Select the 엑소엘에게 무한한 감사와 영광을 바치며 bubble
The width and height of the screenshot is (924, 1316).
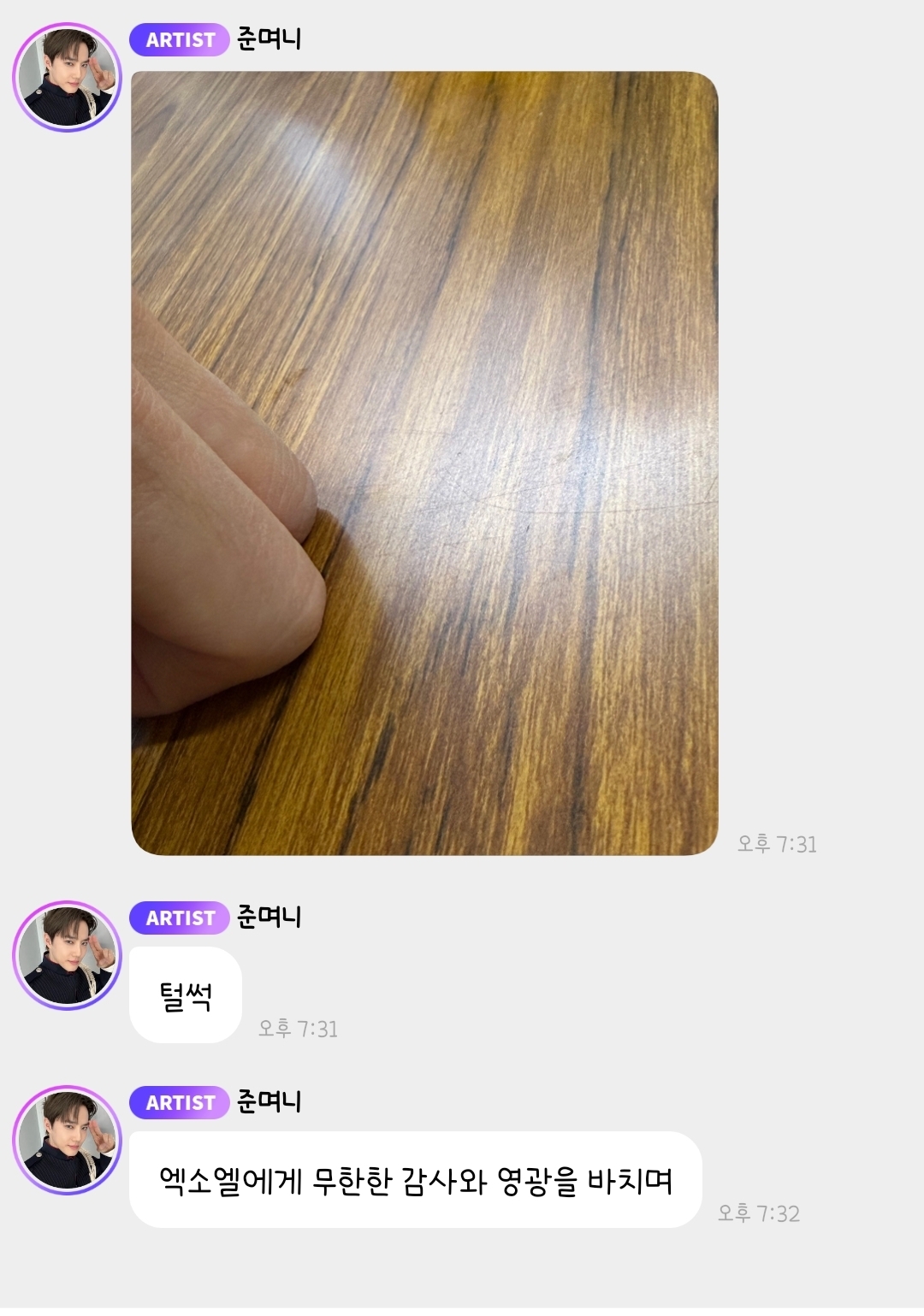pyautogui.click(x=419, y=1178)
